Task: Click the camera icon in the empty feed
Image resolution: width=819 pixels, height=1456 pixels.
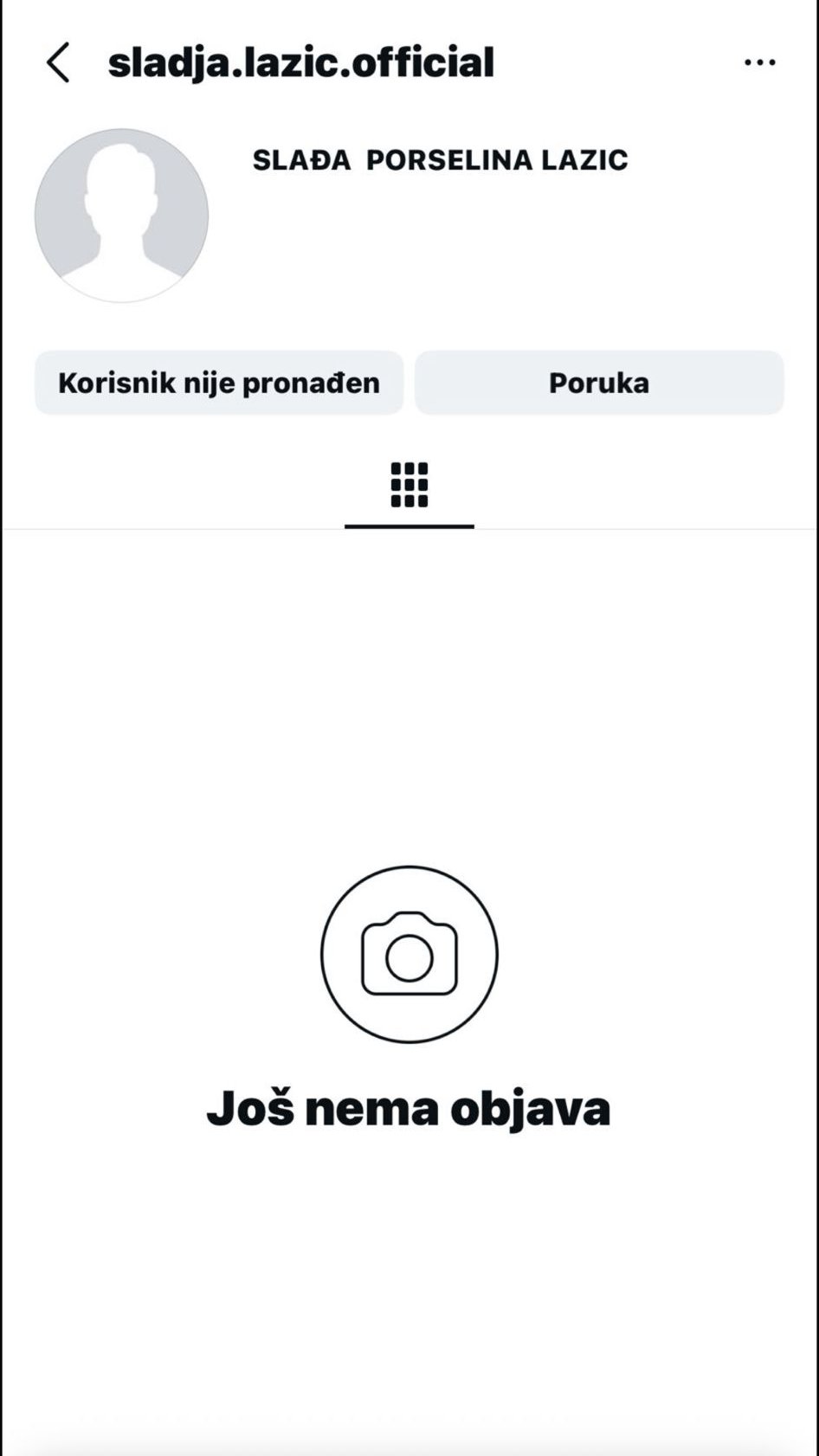Action: coord(409,955)
